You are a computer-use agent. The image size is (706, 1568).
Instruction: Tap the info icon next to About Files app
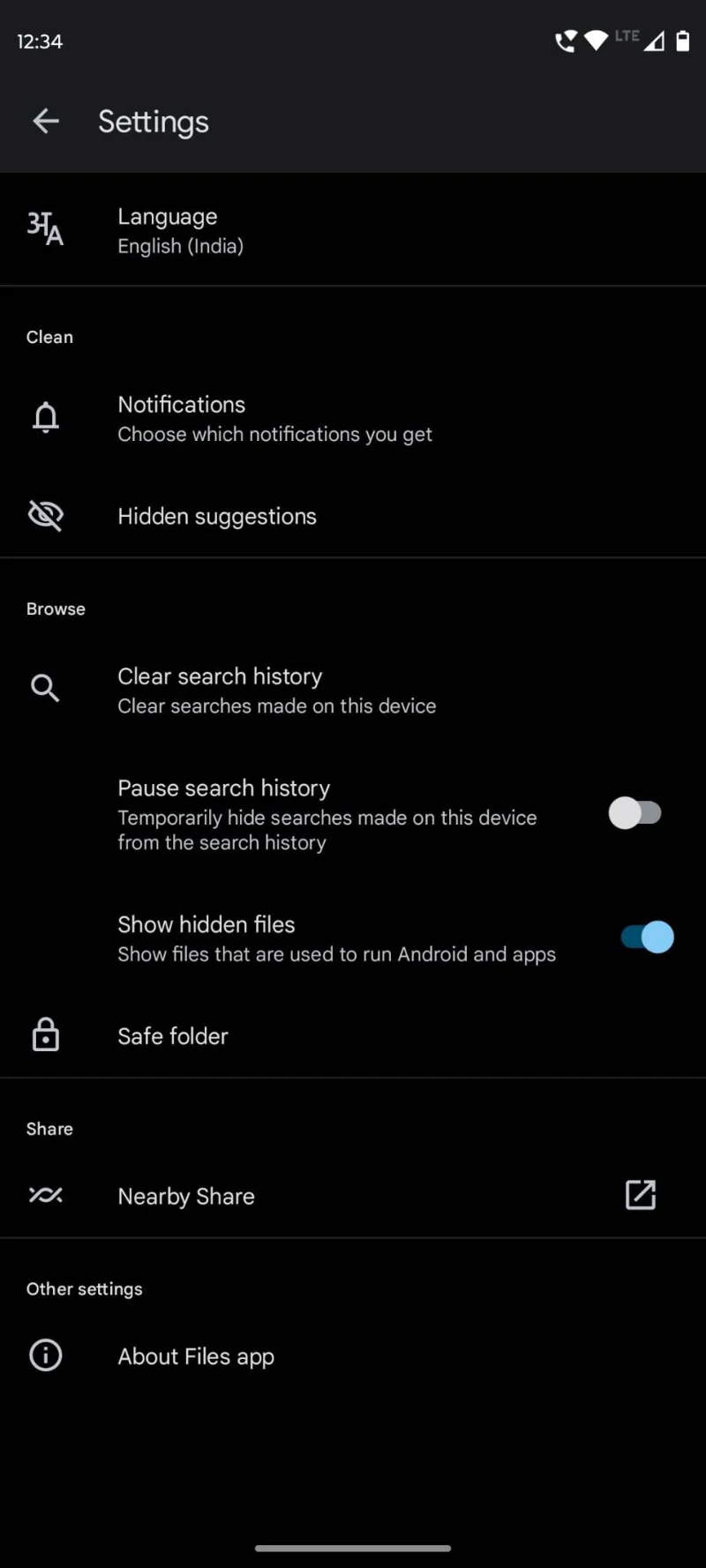pyautogui.click(x=45, y=1355)
